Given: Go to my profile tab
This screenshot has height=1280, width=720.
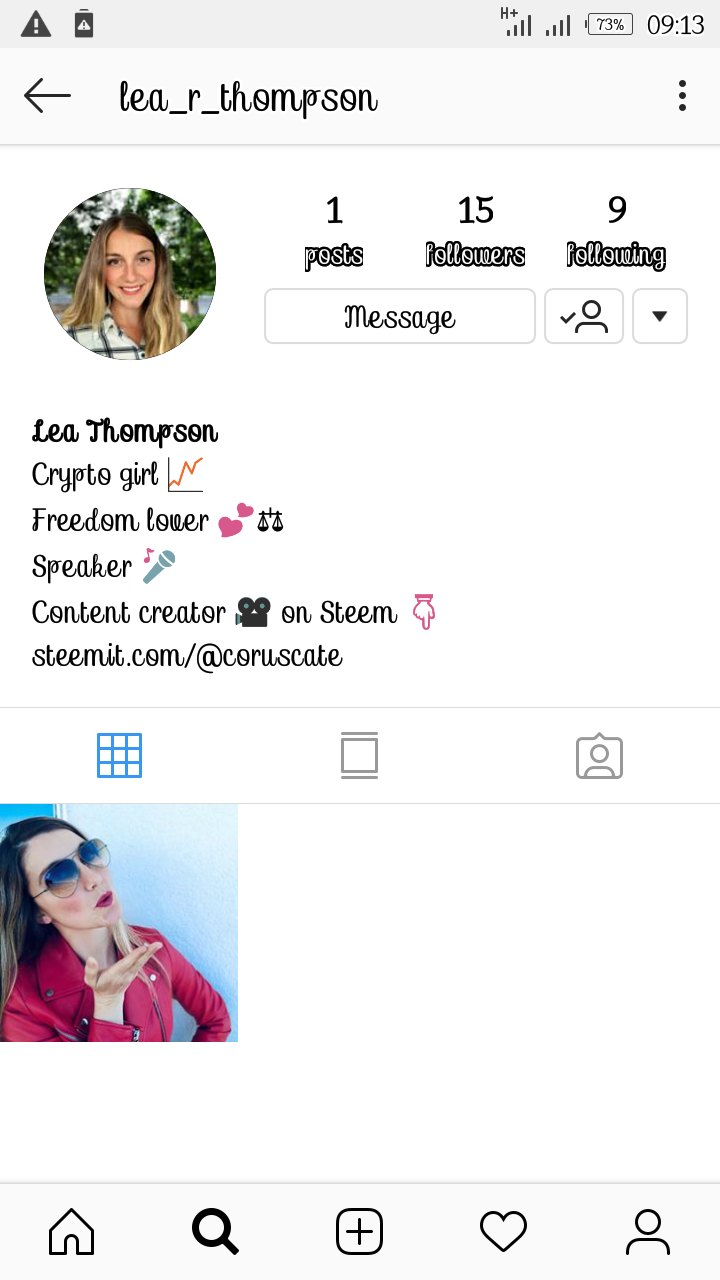Looking at the screenshot, I should pos(647,1231).
